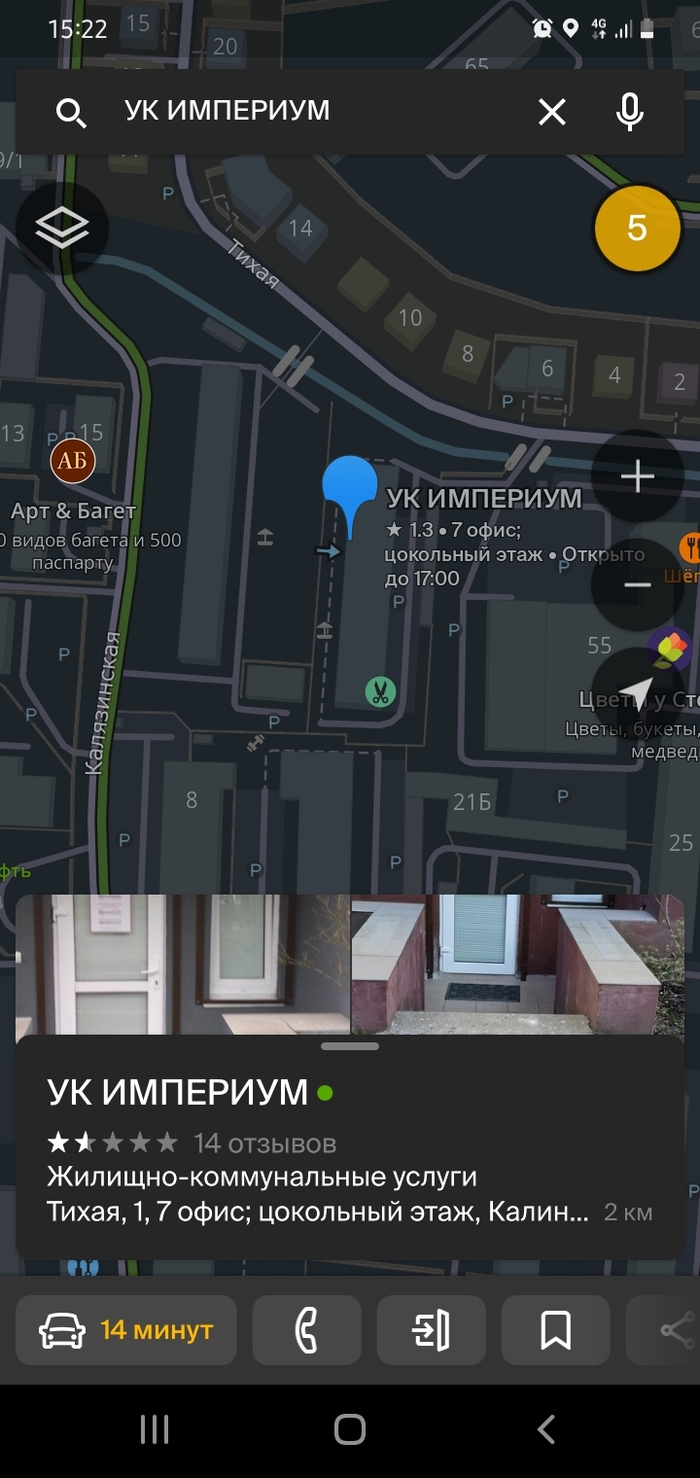Viewport: 700px width, 1478px height.
Task: Select the Арт & Багет map marker
Action: 72,460
